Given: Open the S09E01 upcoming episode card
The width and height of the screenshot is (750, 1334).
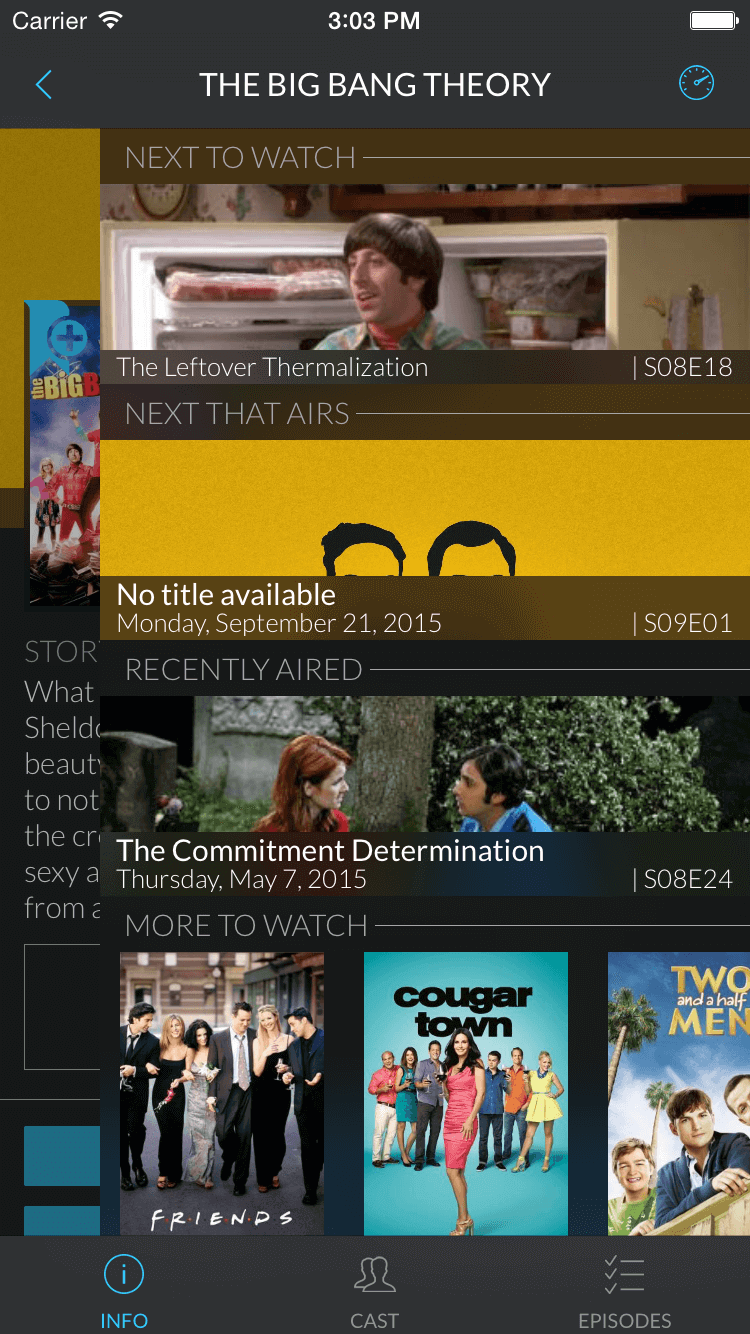Looking at the screenshot, I should point(425,540).
